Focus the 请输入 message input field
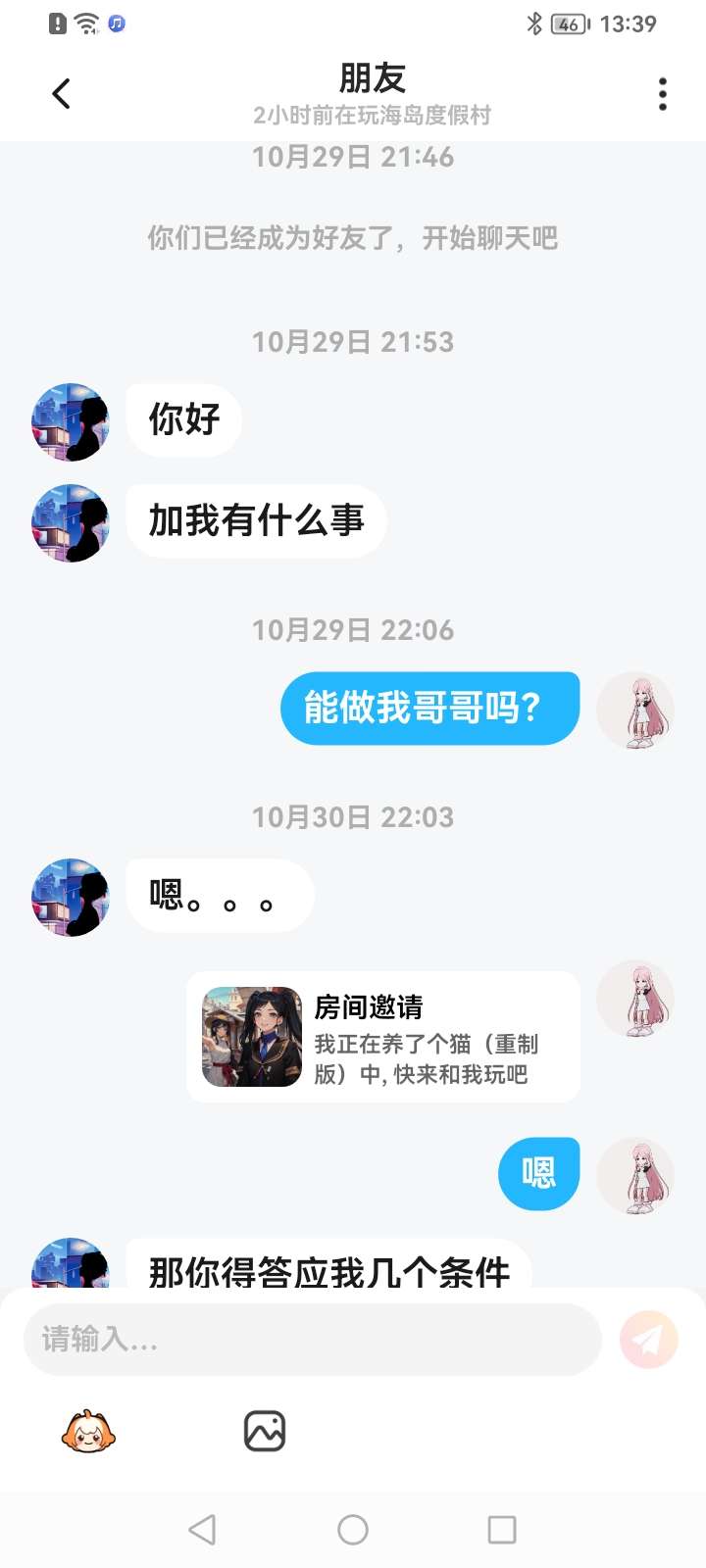 pos(312,1339)
